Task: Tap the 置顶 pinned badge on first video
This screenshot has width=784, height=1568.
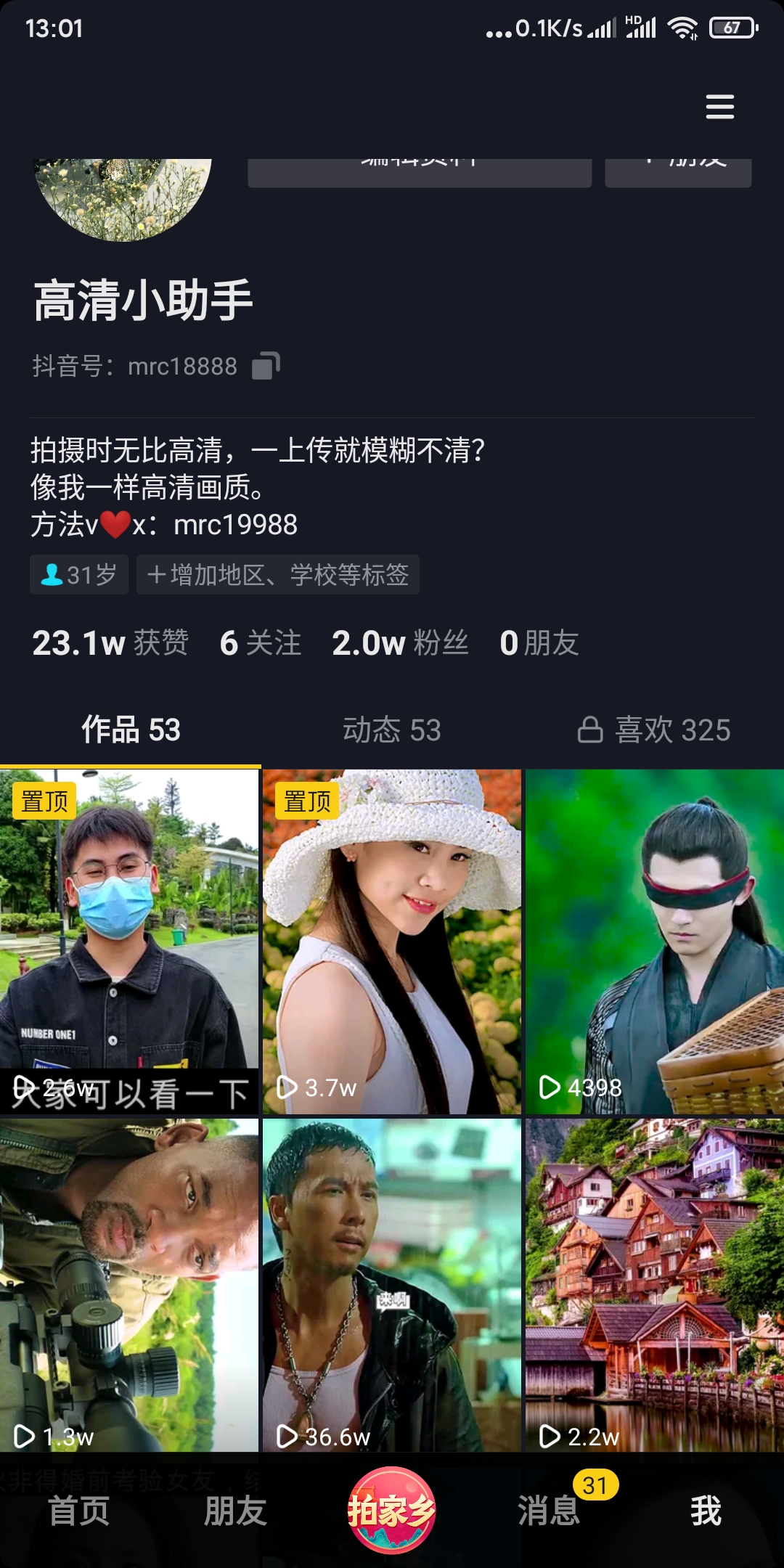Action: tap(46, 802)
